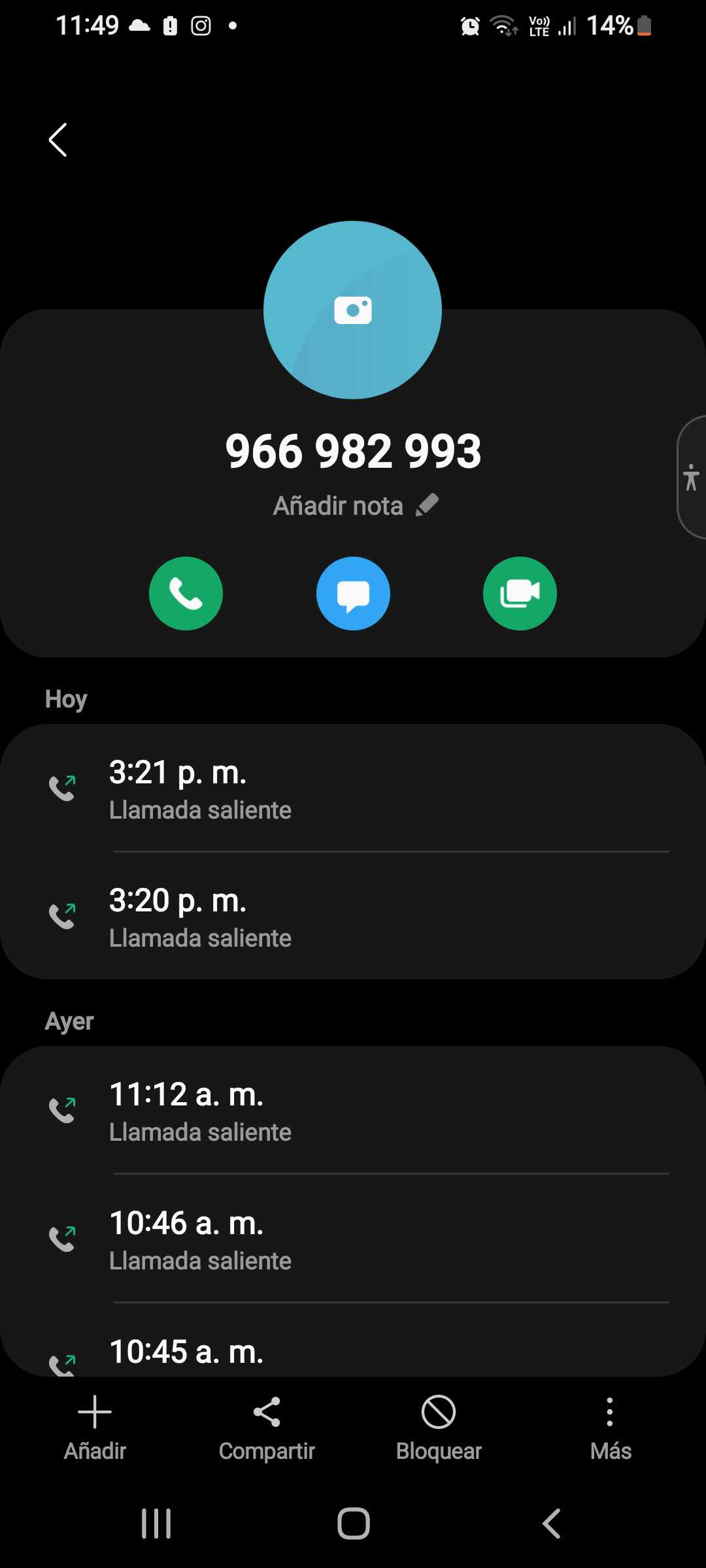Show recent apps
The height and width of the screenshot is (1568, 706).
(x=156, y=1524)
